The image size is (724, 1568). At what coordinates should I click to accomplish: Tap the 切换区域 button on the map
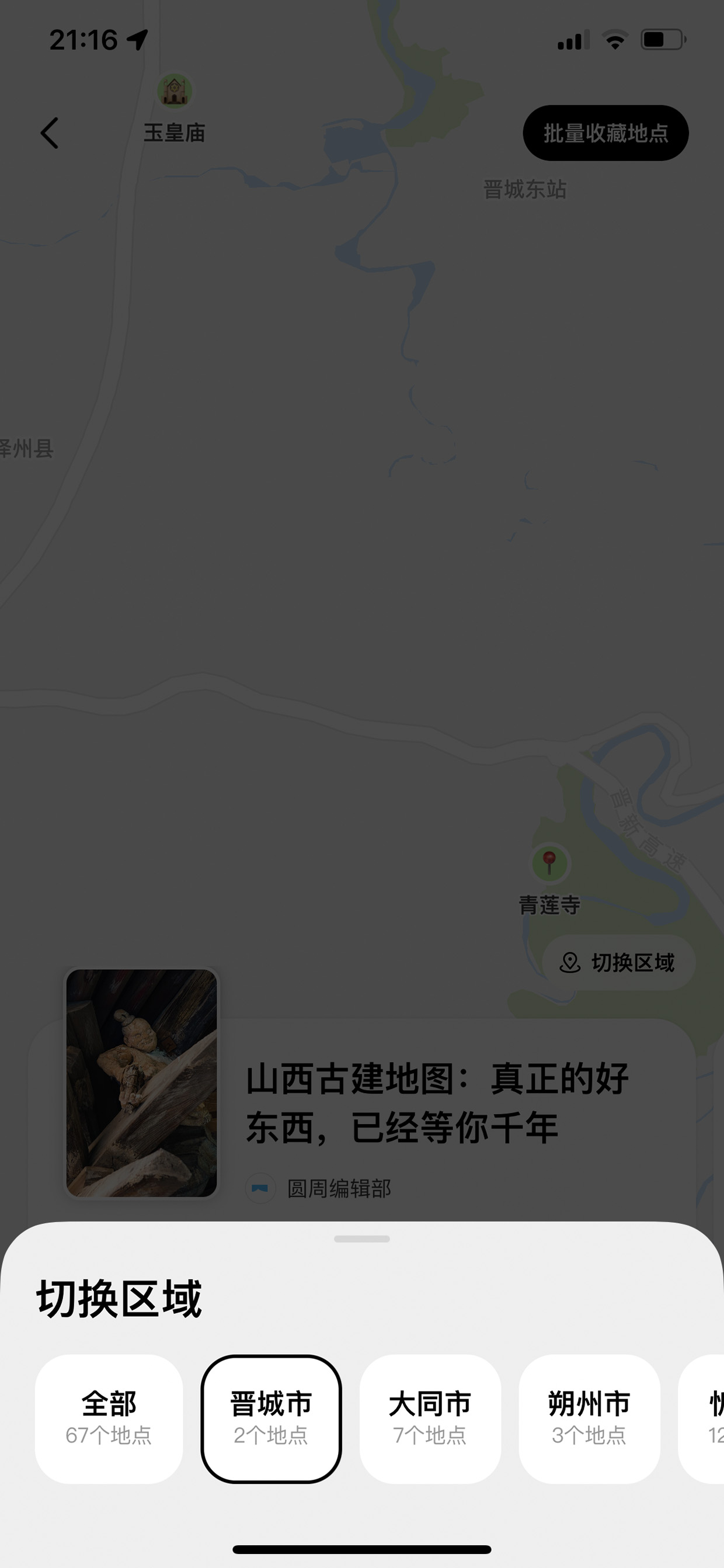pos(618,962)
